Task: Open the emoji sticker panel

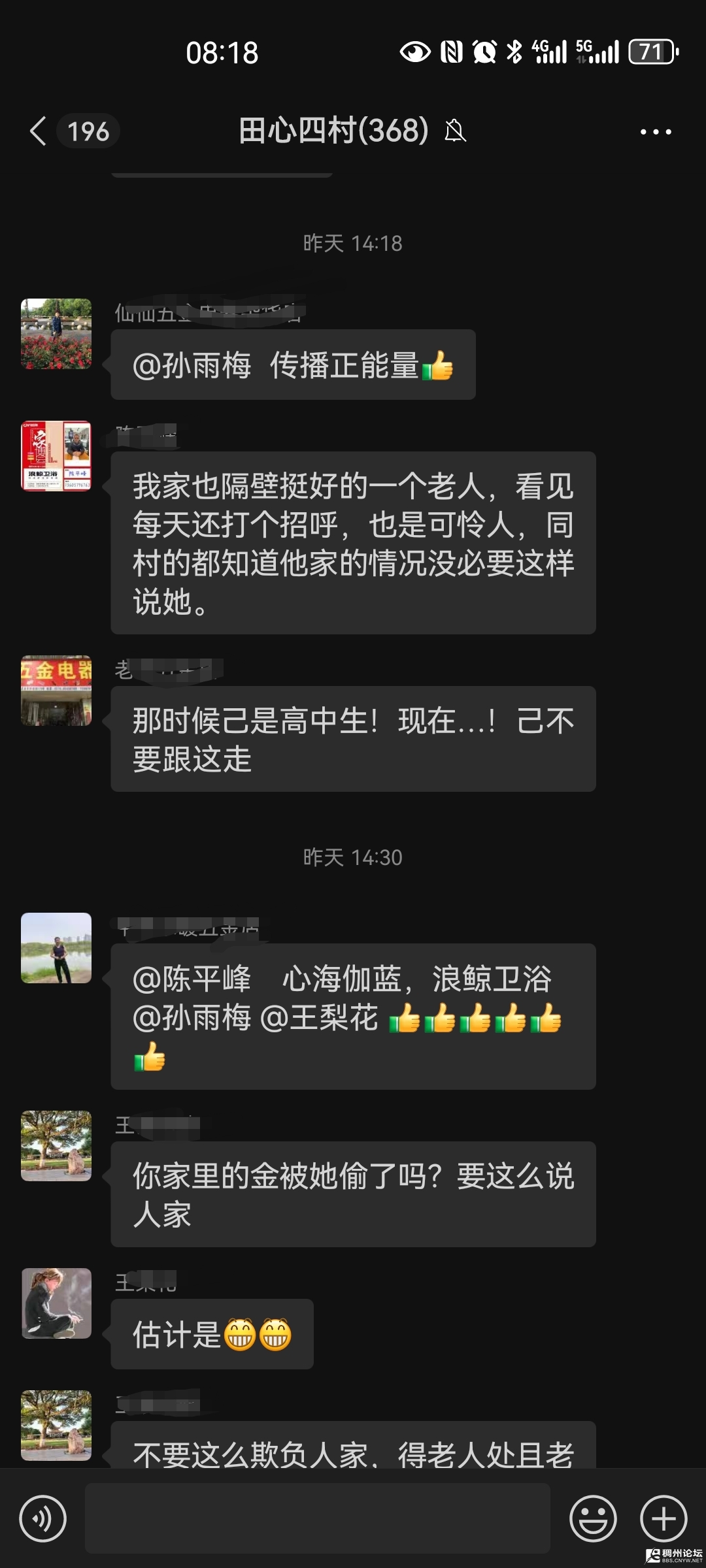Action: (x=593, y=1518)
